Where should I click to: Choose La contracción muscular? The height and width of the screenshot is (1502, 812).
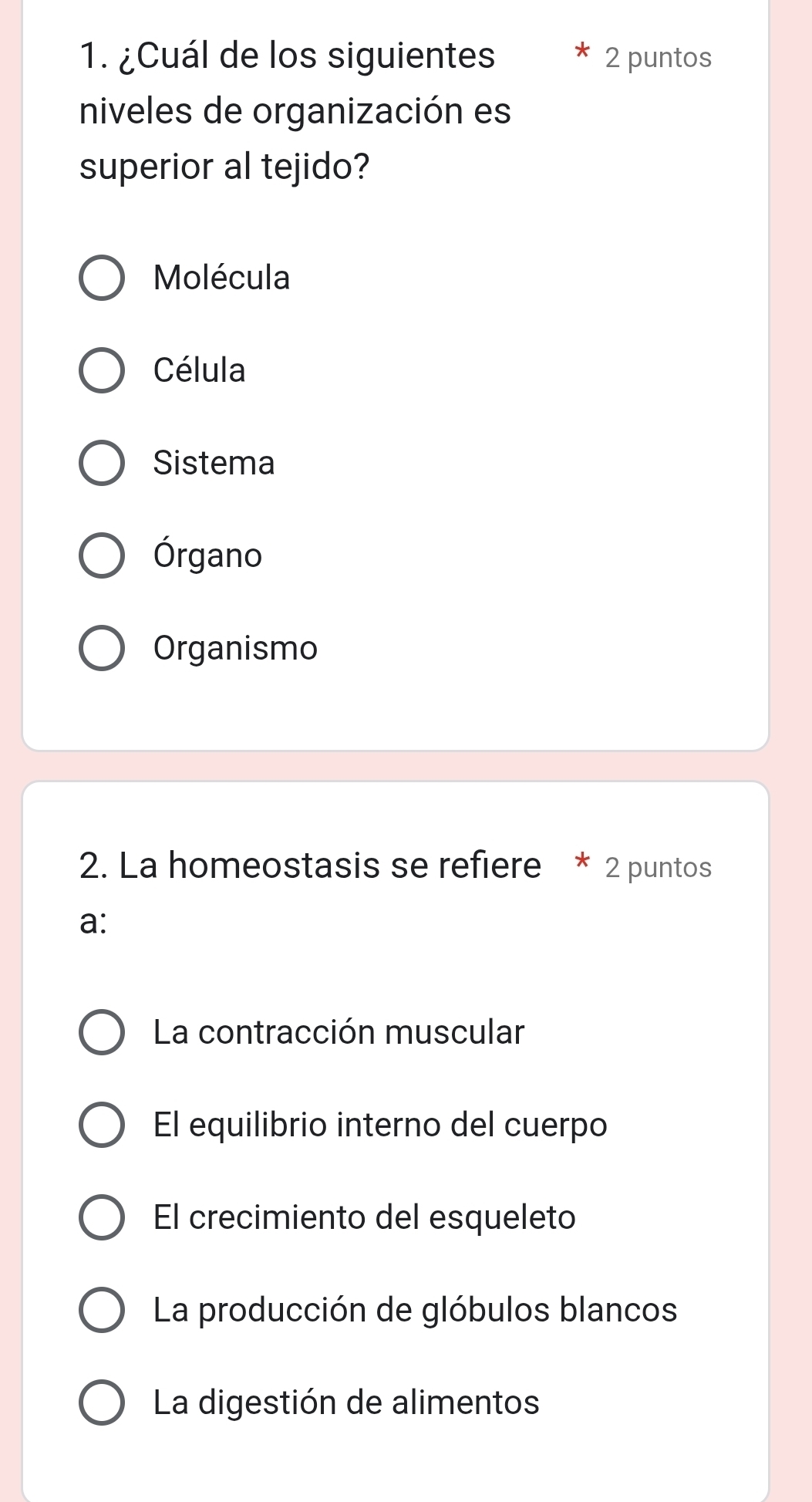click(x=101, y=1032)
